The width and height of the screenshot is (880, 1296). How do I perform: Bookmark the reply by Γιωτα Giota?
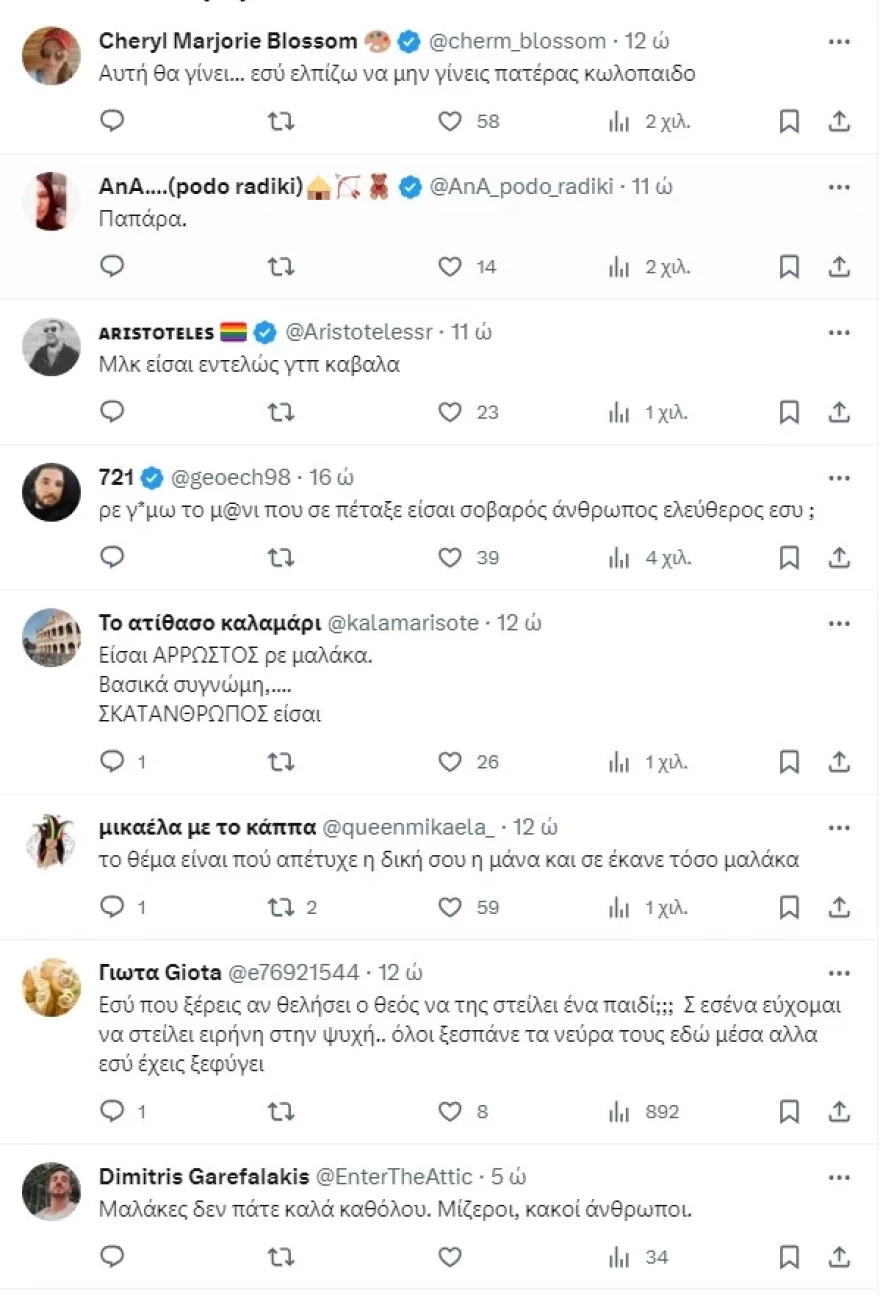tap(789, 1111)
